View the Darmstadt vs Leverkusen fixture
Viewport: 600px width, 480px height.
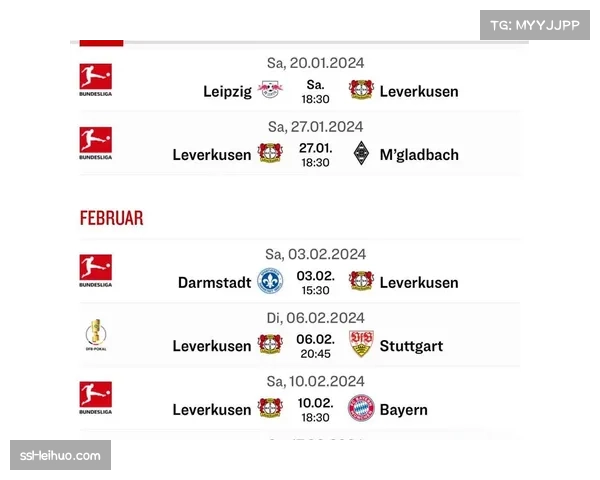click(315, 282)
